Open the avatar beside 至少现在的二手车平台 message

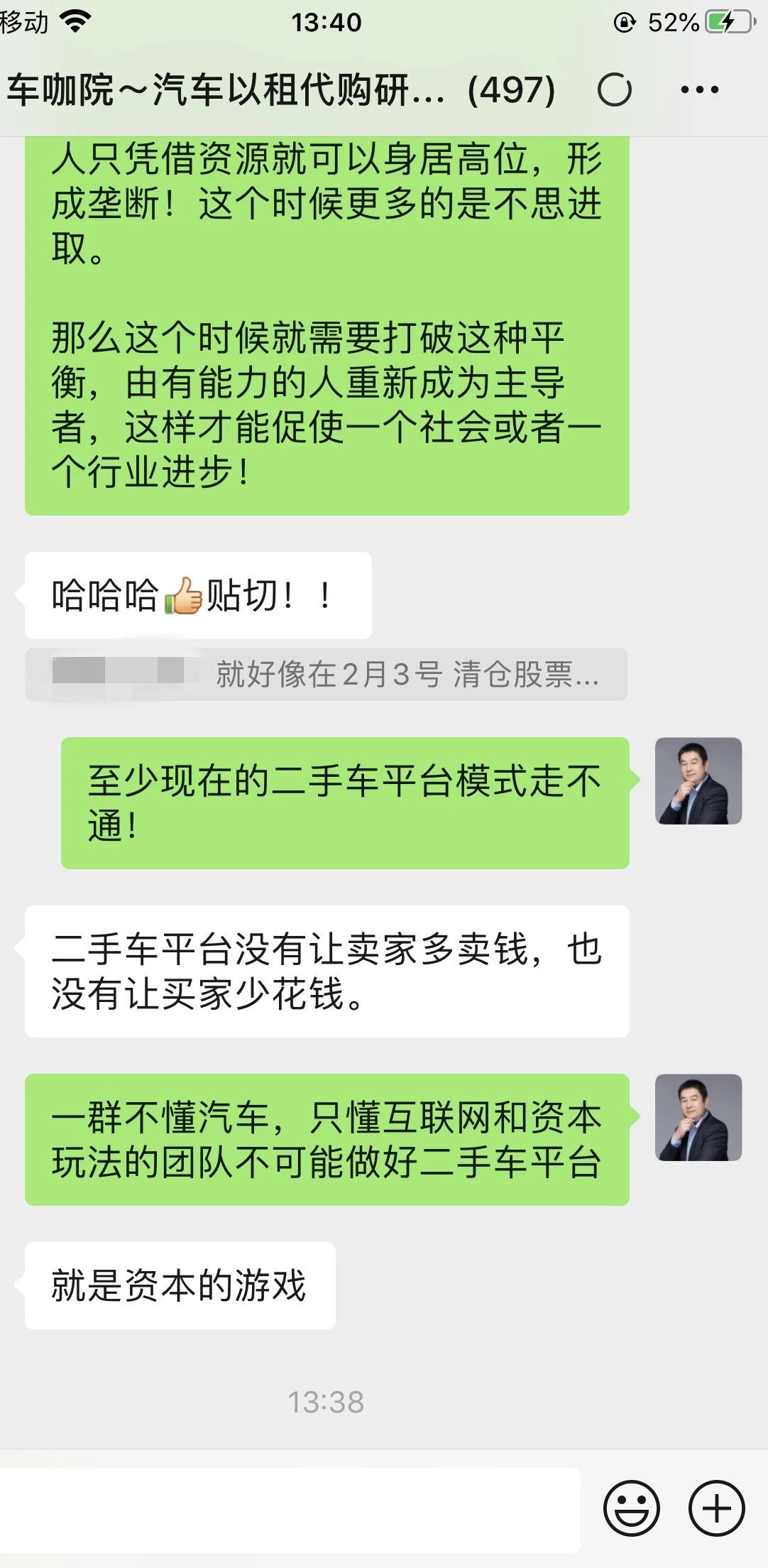(x=698, y=780)
